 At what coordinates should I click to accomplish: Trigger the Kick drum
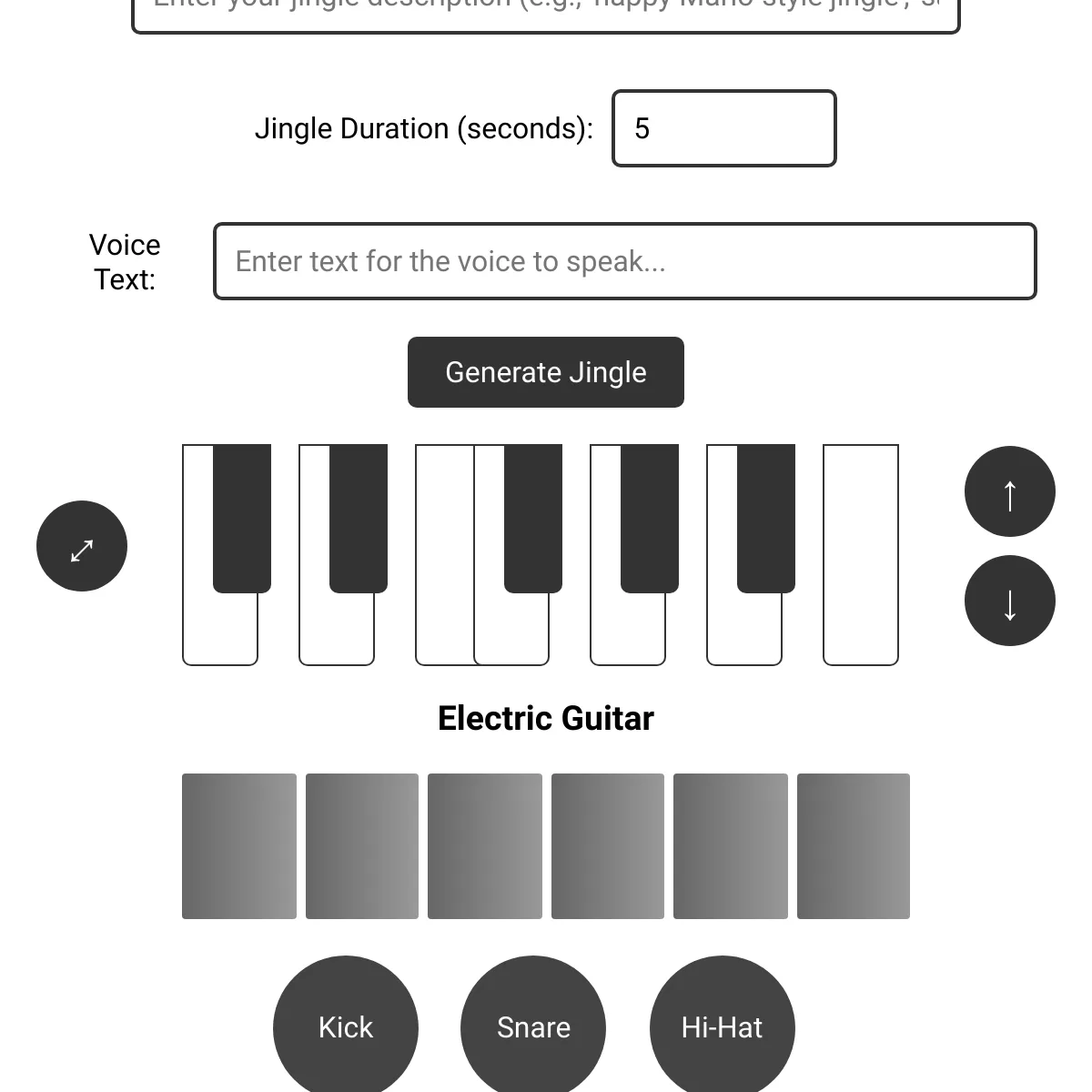[x=346, y=1026]
